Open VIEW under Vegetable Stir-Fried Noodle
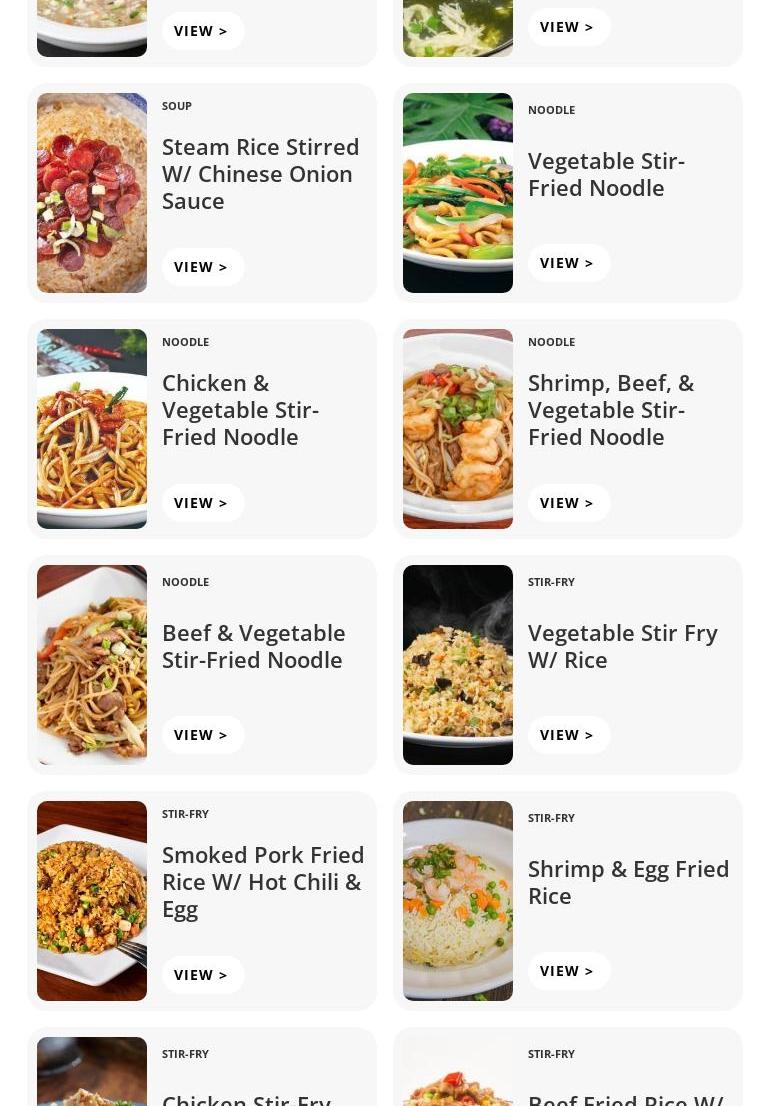This screenshot has height=1106, width=770. [568, 263]
